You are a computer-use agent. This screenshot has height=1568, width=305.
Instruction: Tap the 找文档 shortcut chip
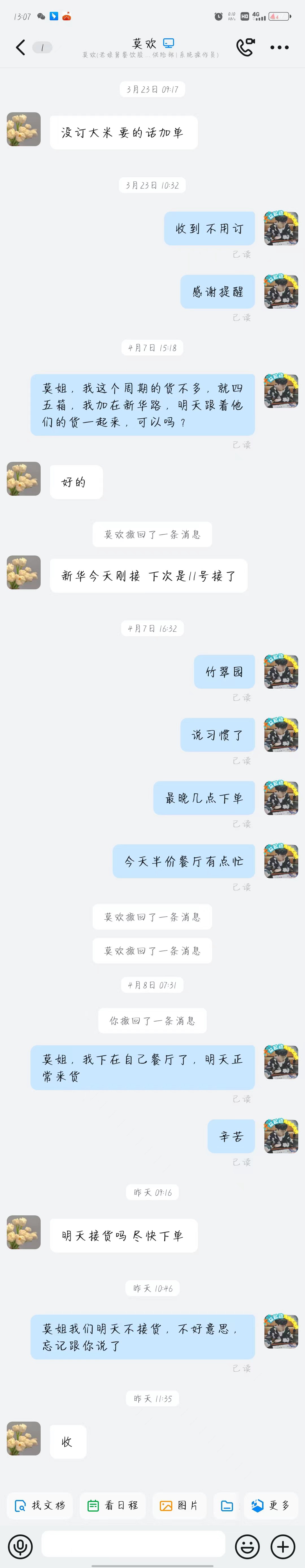pos(40,1505)
